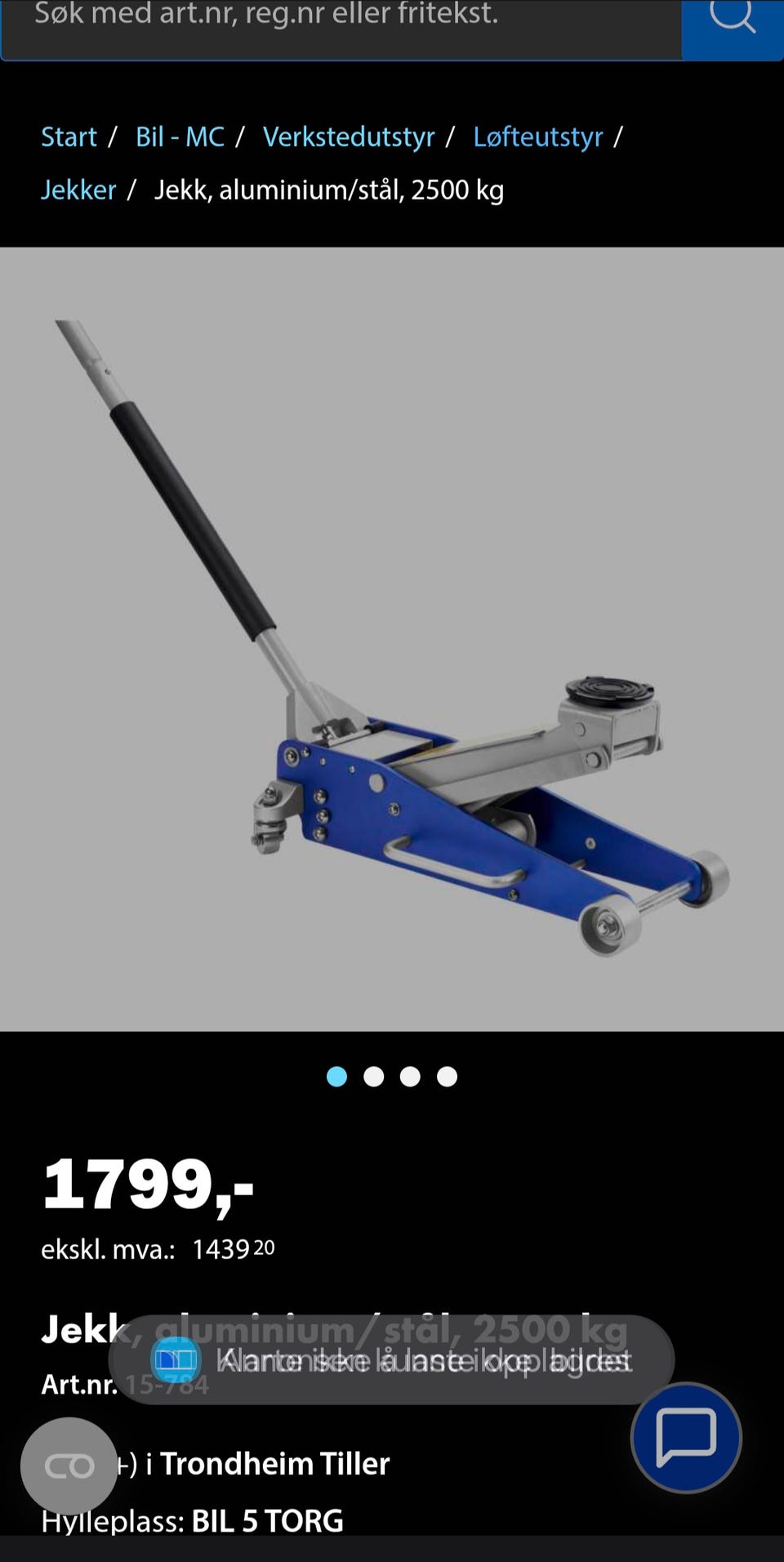Tap the search field for art.nr
Image resolution: width=784 pixels, height=1562 pixels.
(x=341, y=25)
